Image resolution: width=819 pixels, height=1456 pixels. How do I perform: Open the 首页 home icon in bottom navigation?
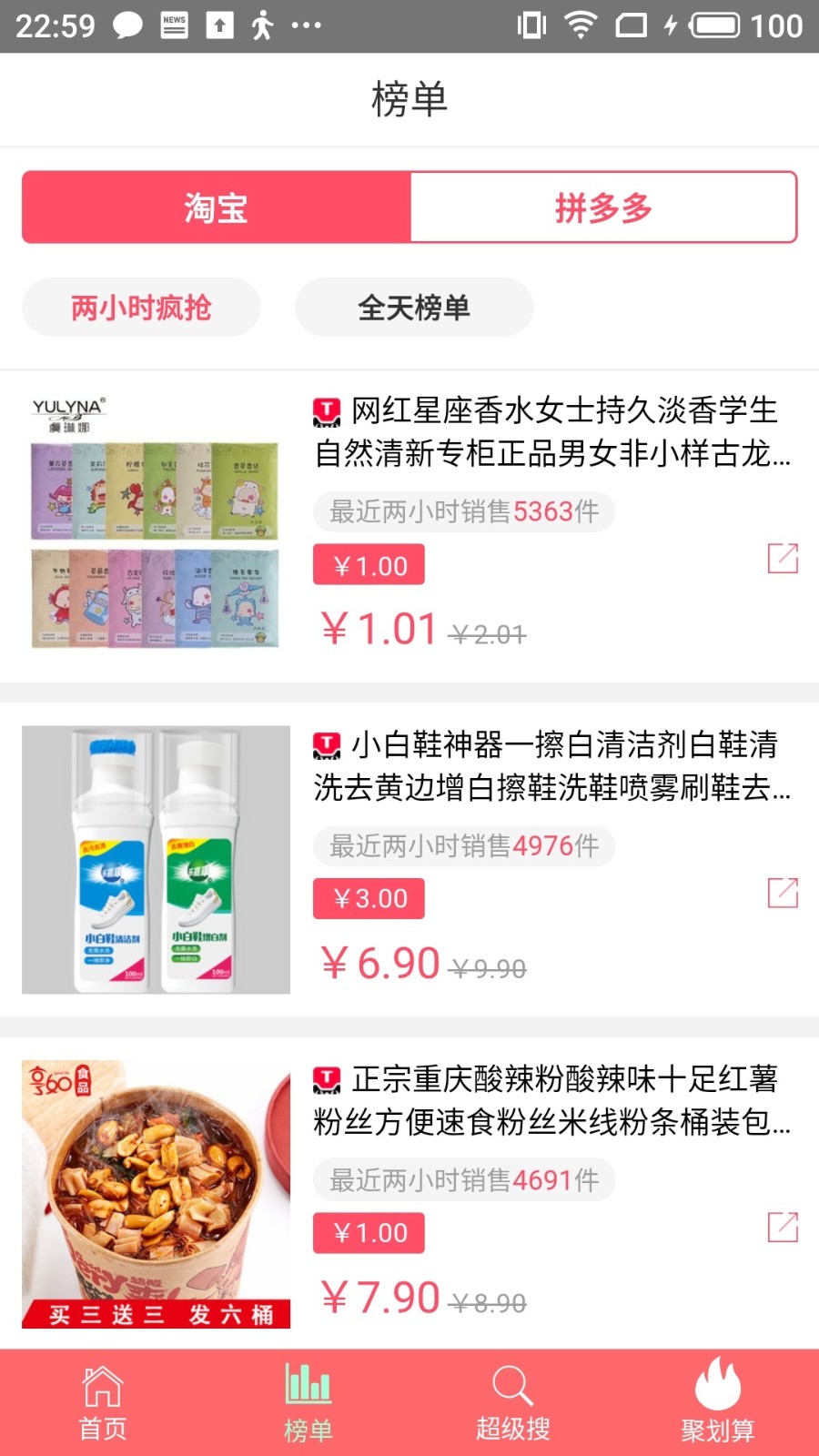100,1397
